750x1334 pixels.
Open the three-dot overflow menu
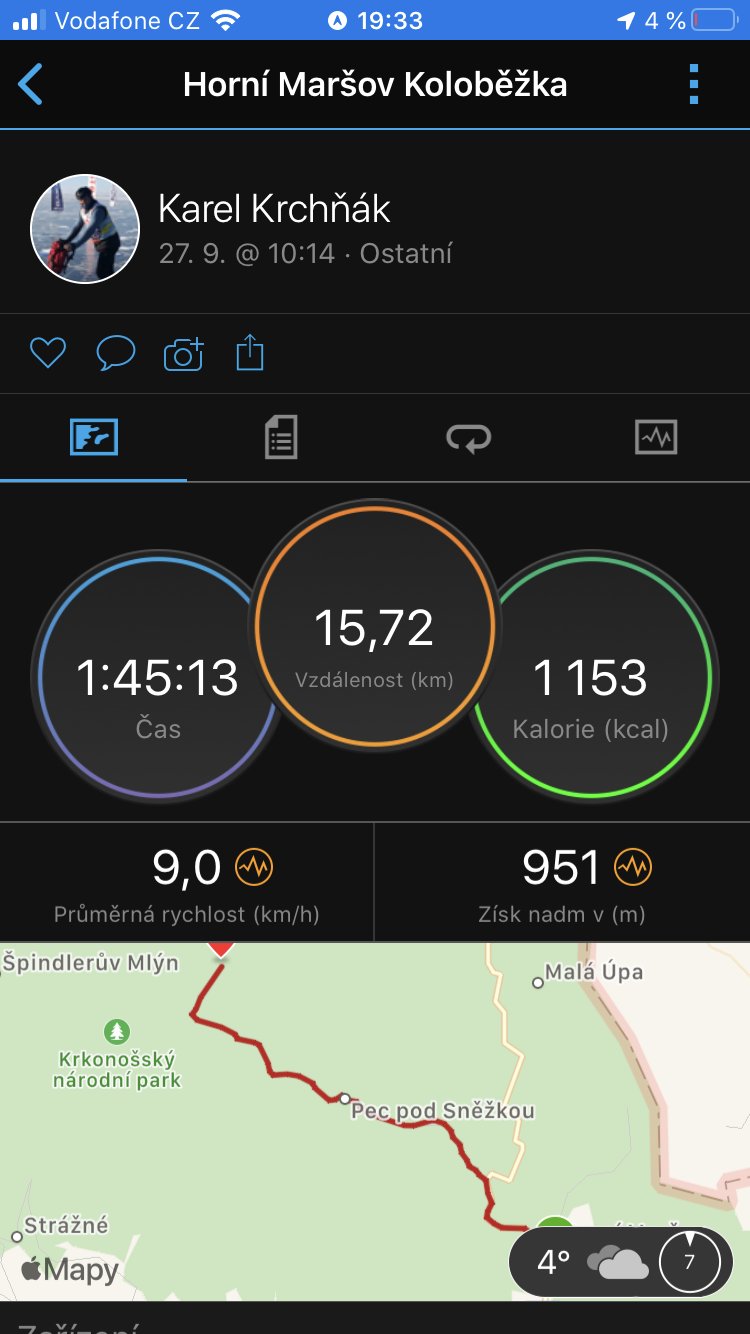694,85
